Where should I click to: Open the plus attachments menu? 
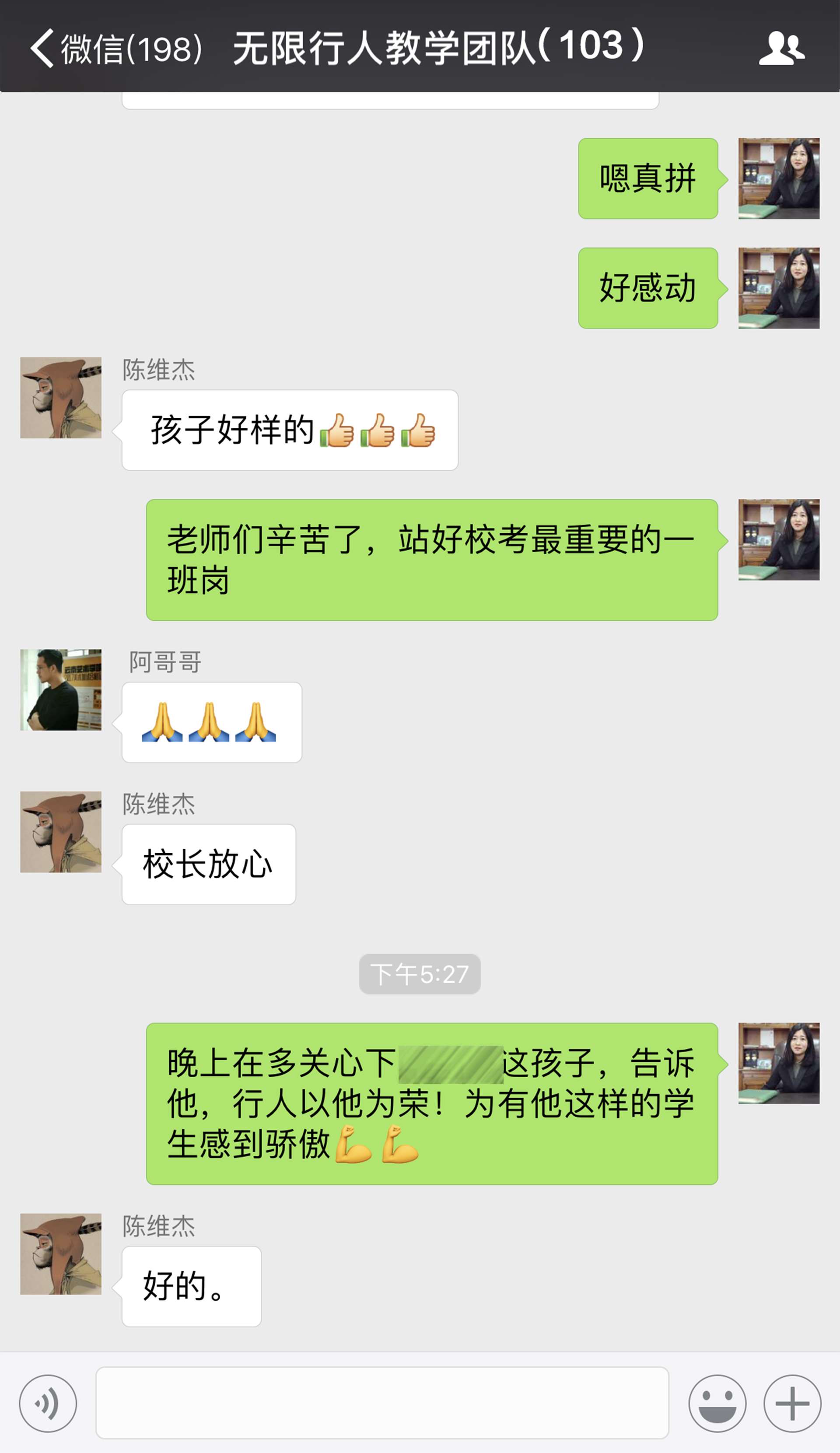[x=792, y=1403]
